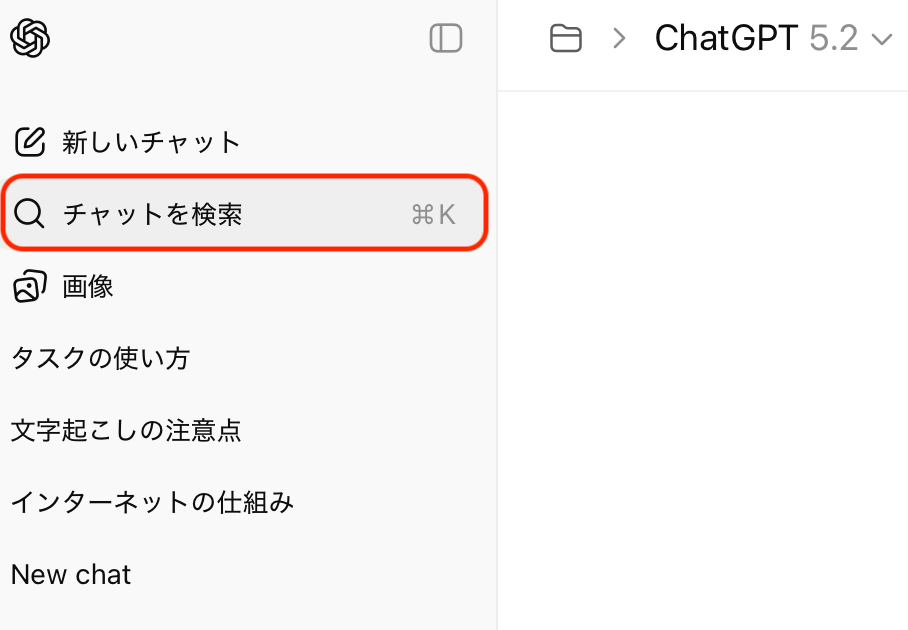
Task: Start a new chat via 新しいチャット
Action: (x=152, y=142)
